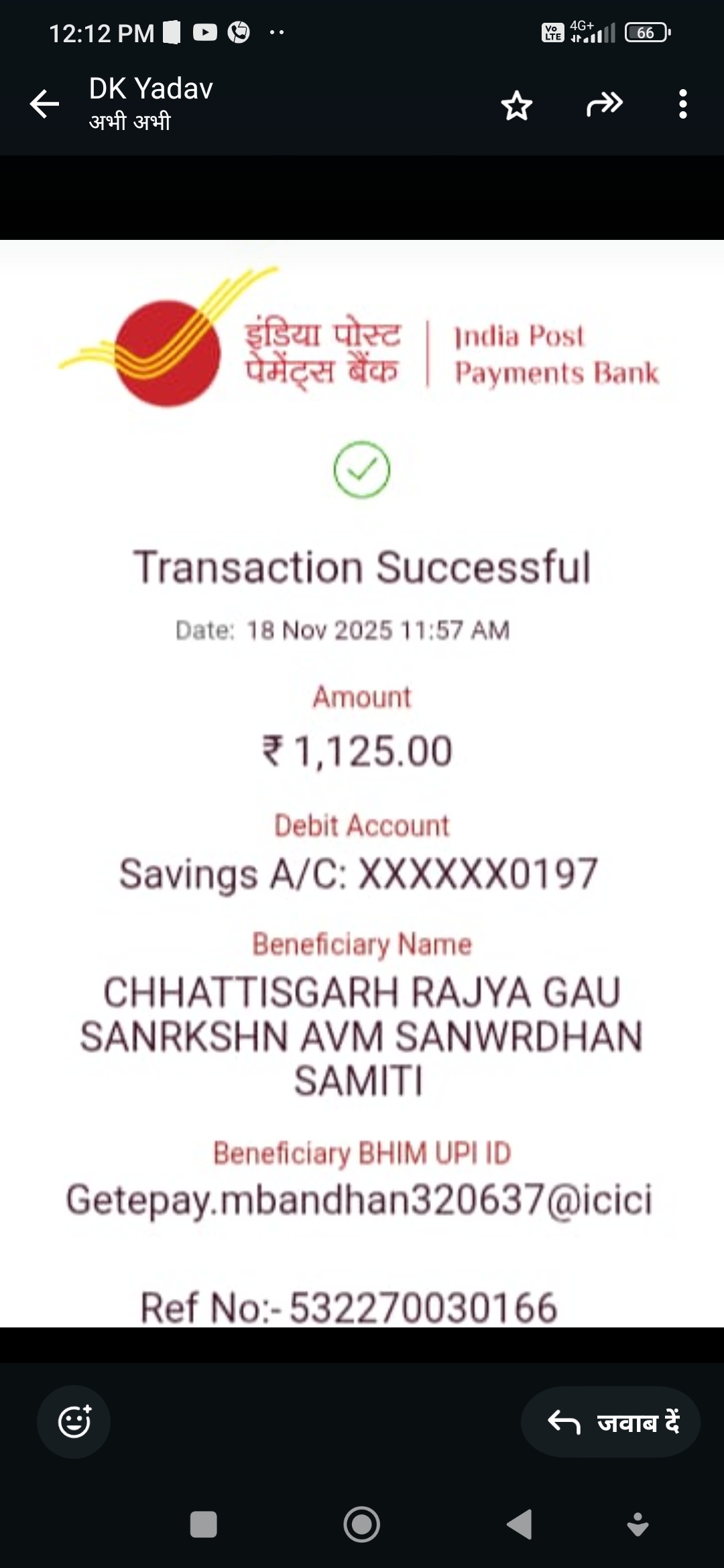Go to the home screen
Viewport: 724px width, 1568px height.
coord(362,1524)
